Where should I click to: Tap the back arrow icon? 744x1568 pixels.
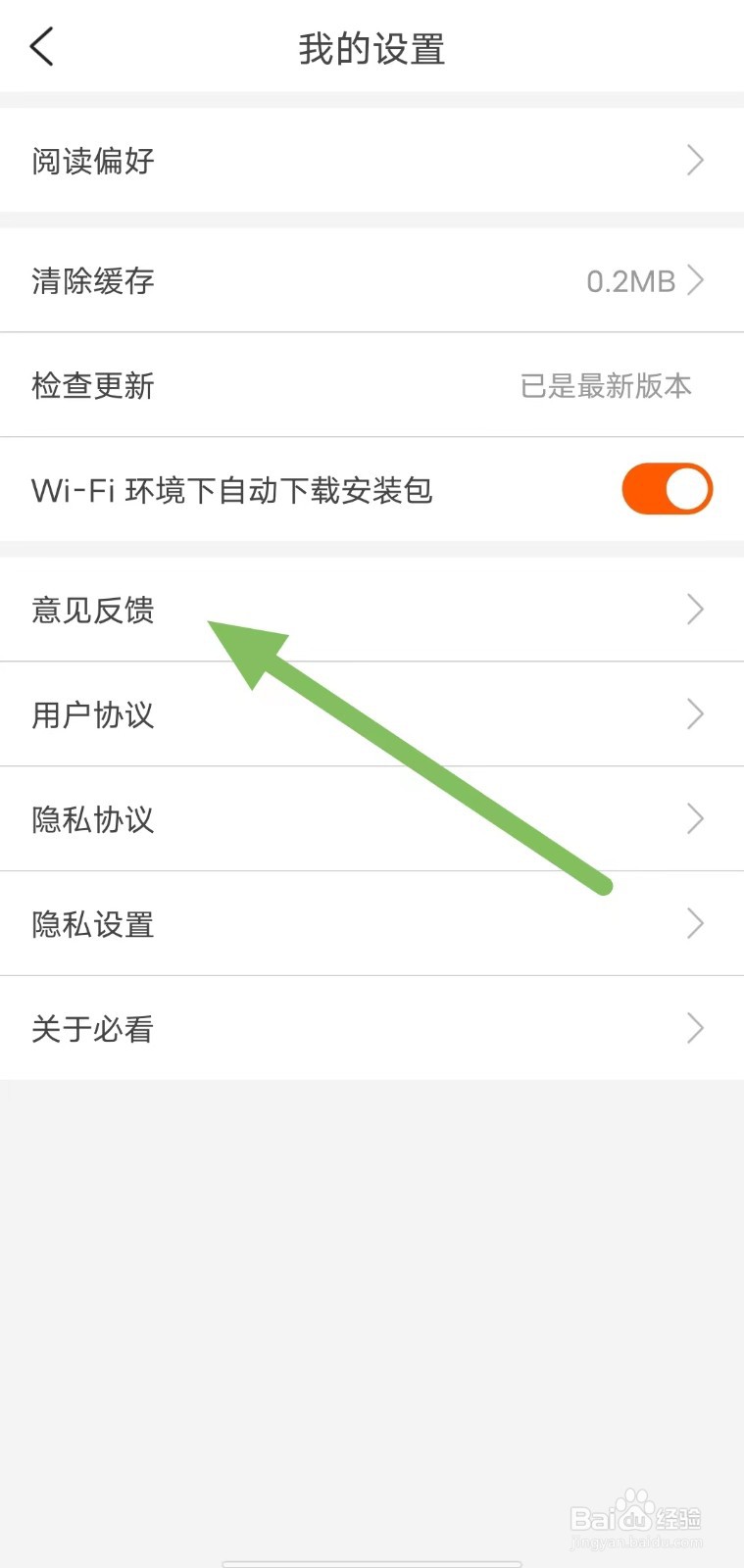coord(39,46)
